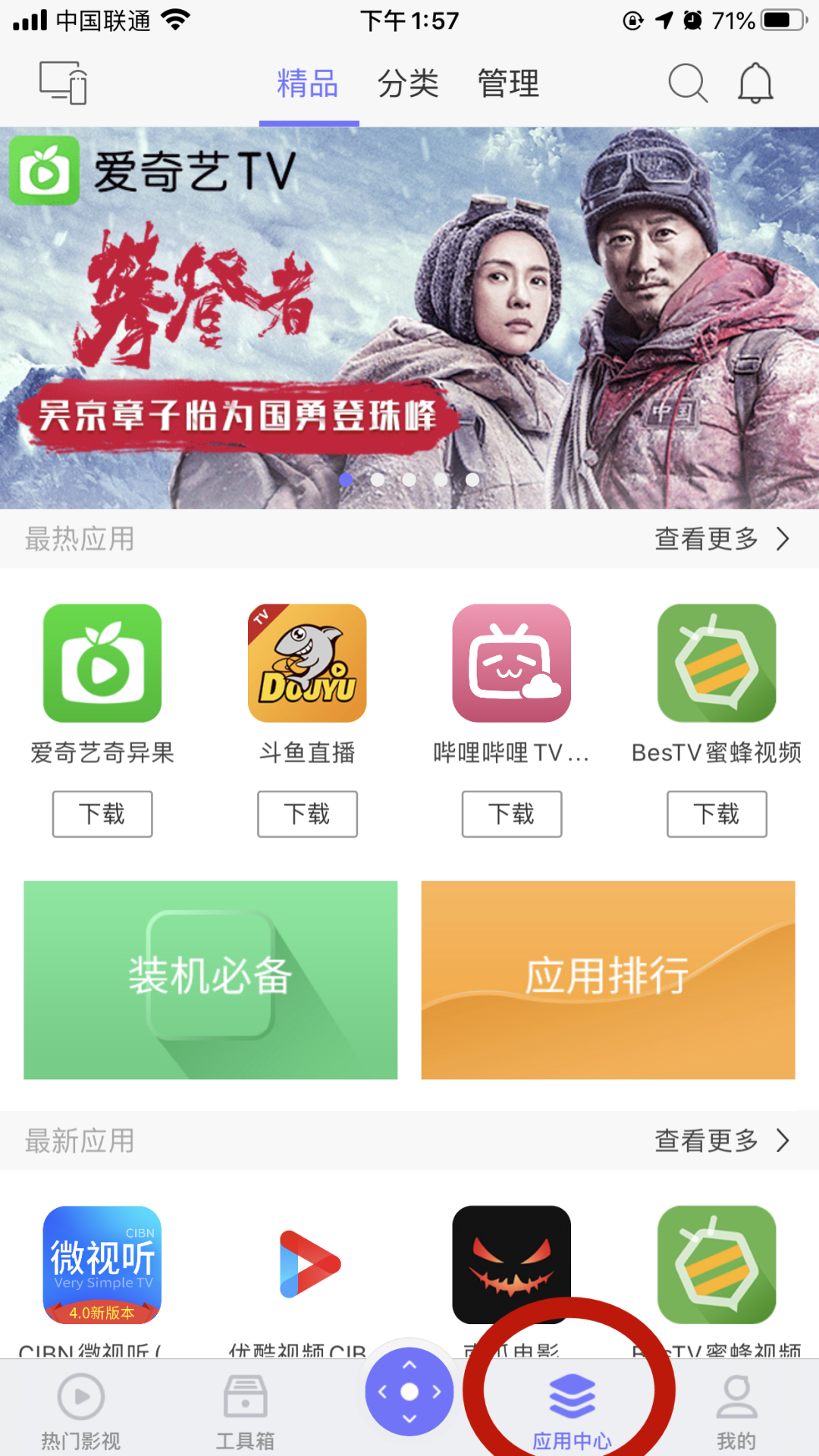The width and height of the screenshot is (819, 1456).
Task: Go to the 工具箱 tab
Action: pos(245,1412)
